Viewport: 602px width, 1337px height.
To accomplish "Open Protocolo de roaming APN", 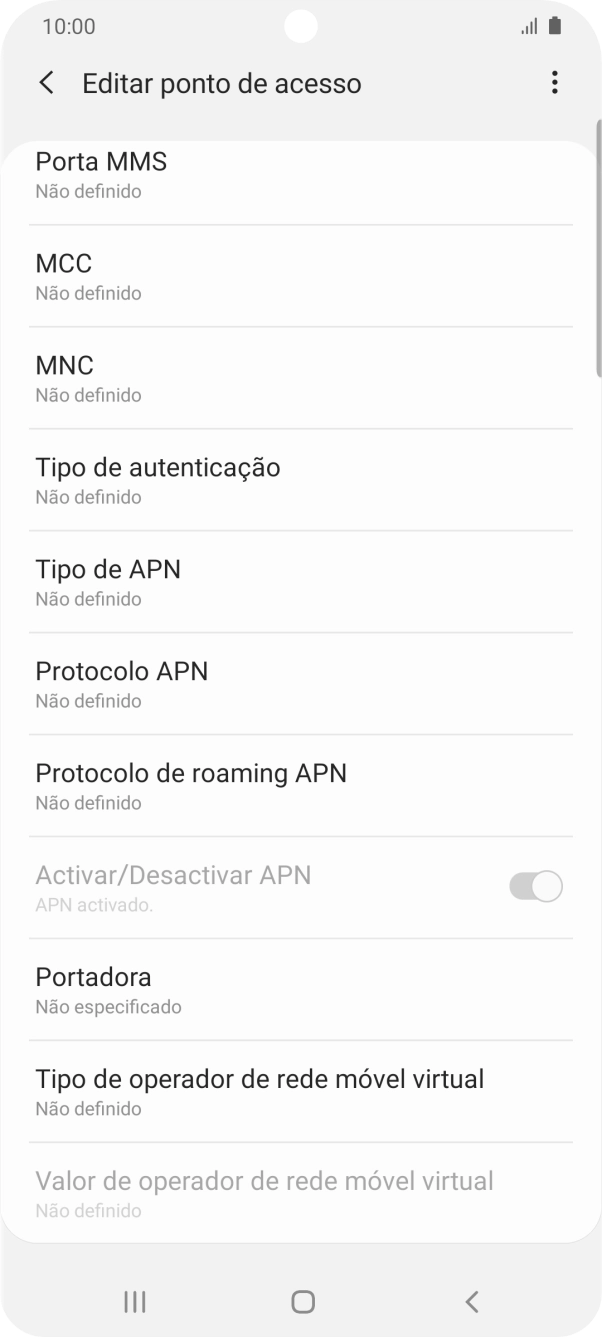I will click(x=300, y=787).
